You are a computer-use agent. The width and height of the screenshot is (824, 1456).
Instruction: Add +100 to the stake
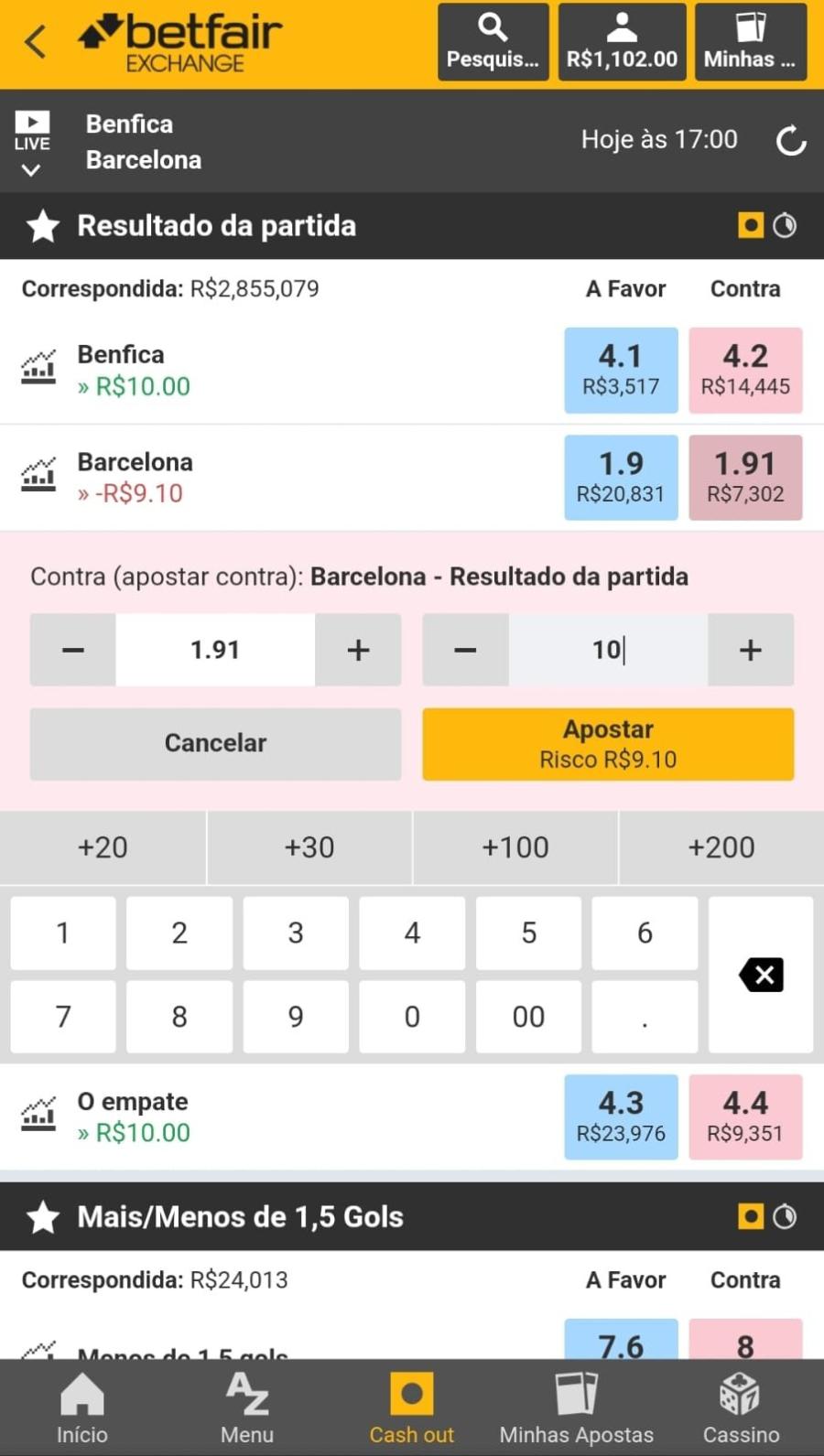coord(515,847)
